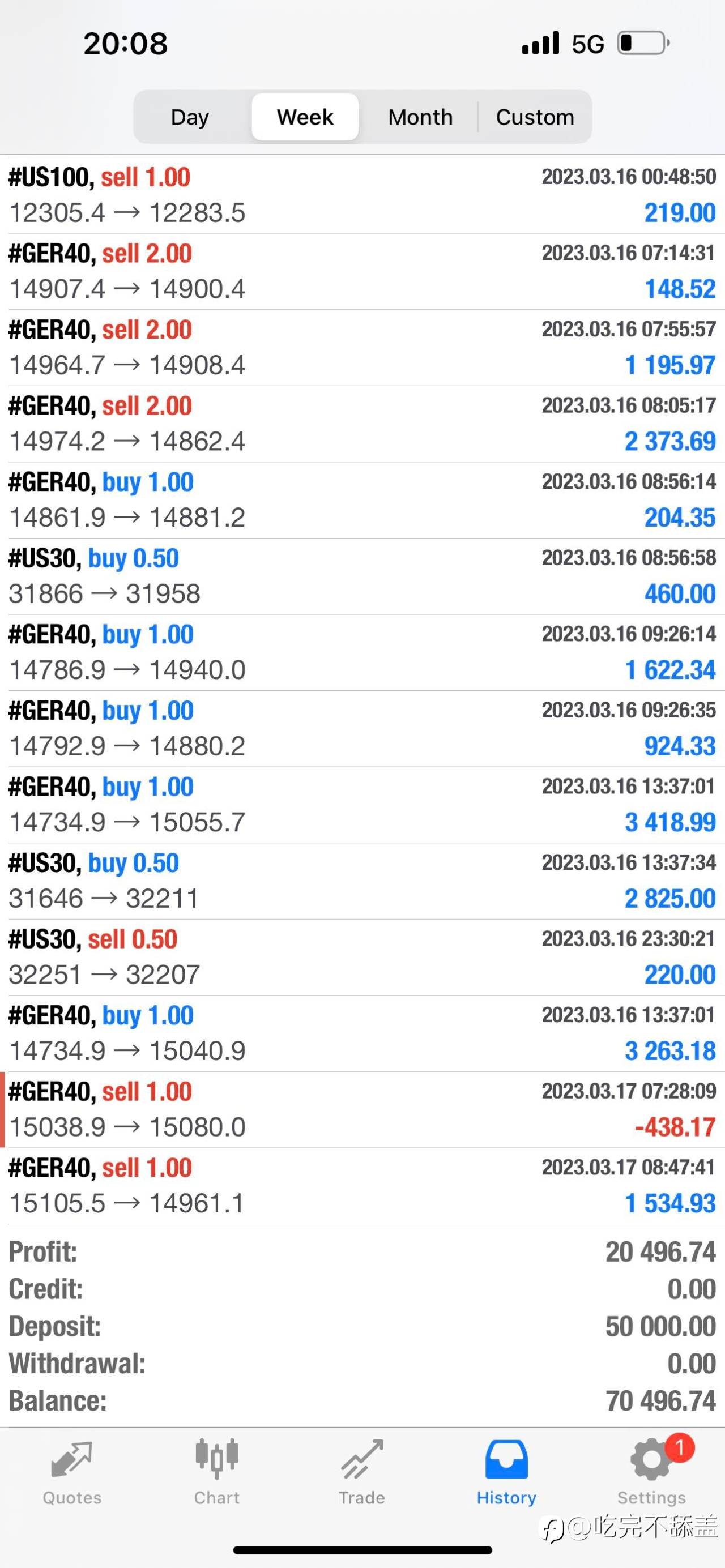View the US30 sell trade with 220.00 profit
This screenshot has width=725, height=1568.
coord(362,957)
